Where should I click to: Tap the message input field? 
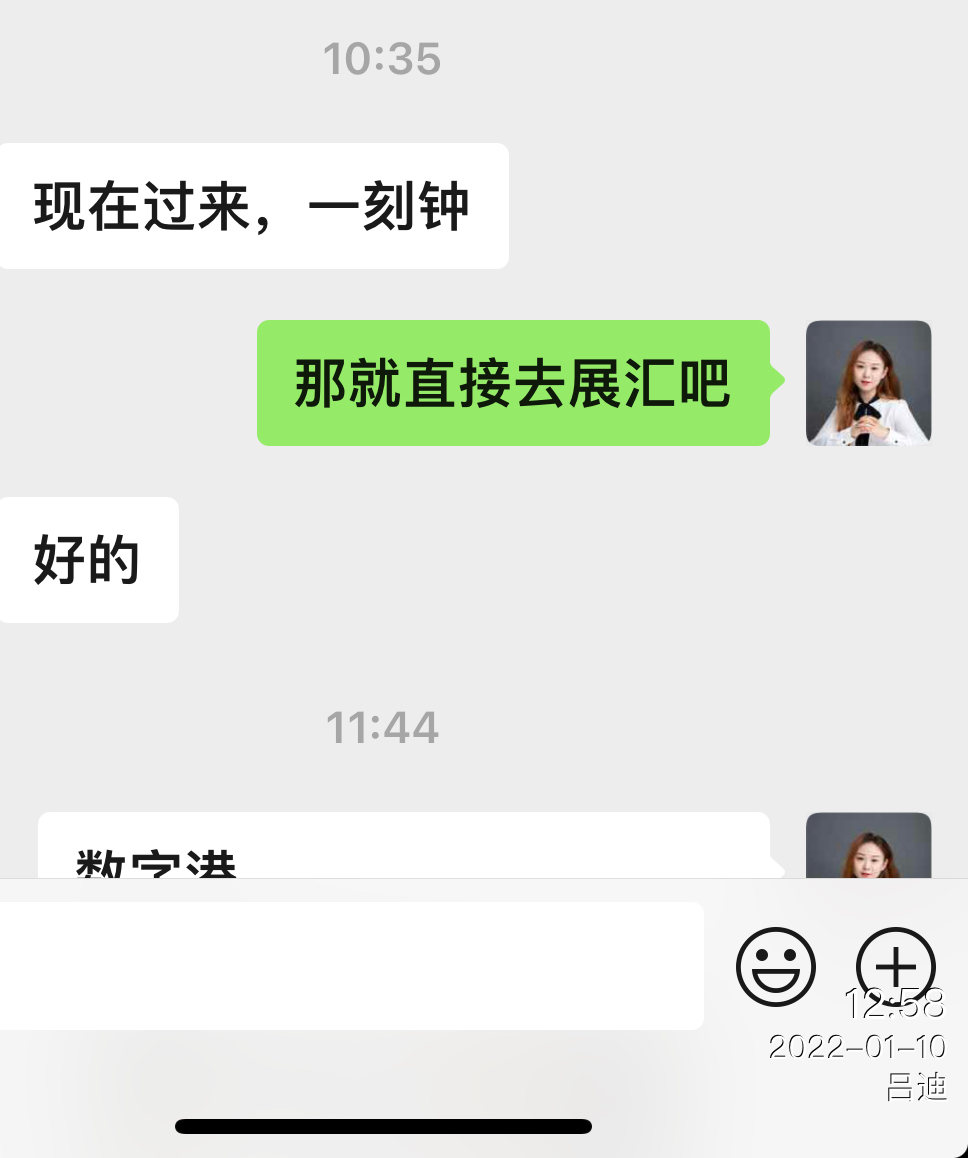350,966
